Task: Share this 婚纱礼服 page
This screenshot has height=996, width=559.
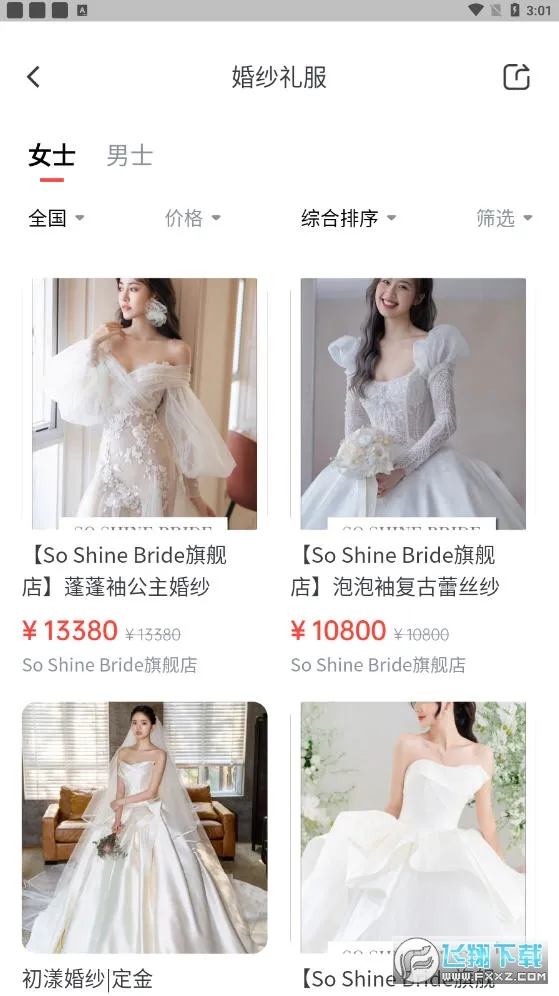Action: 516,77
